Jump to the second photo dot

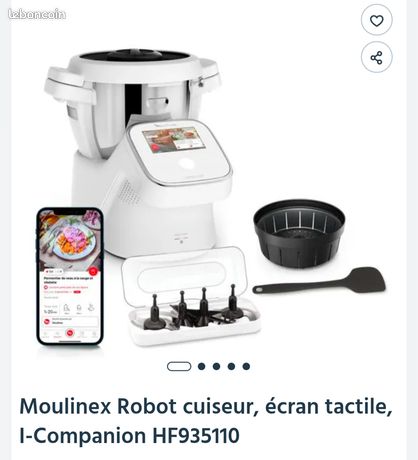point(201,366)
